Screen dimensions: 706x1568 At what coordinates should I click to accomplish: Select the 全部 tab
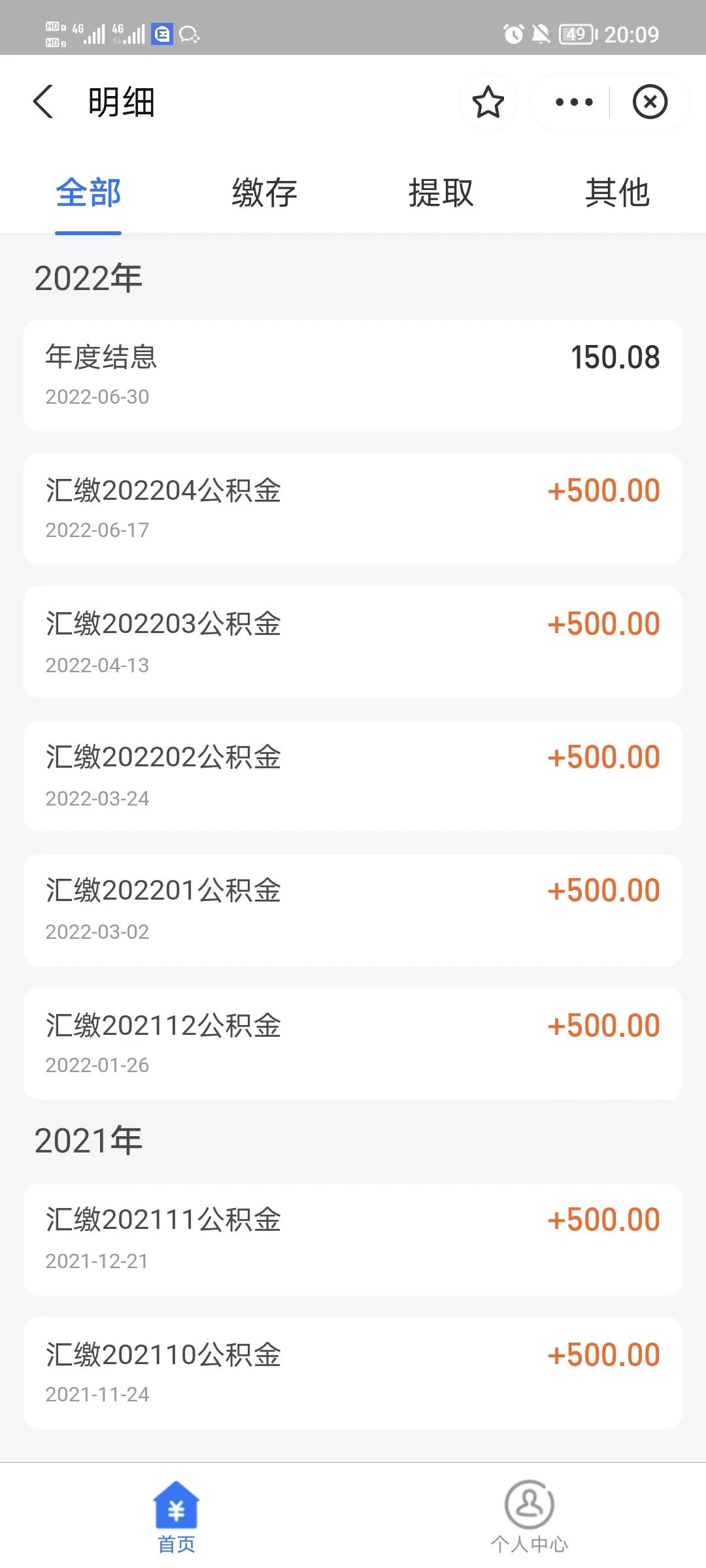pyautogui.click(x=88, y=193)
